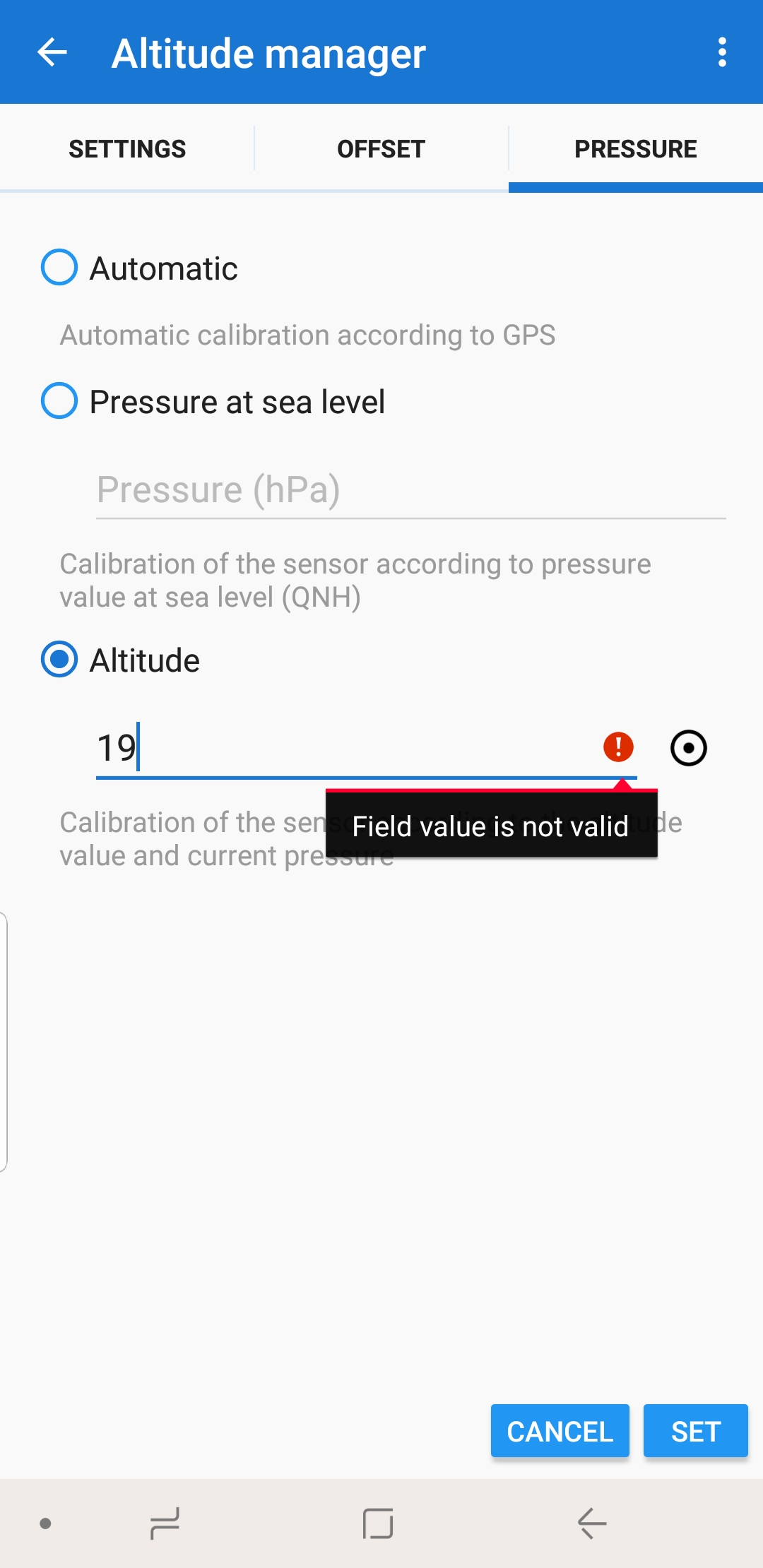Image resolution: width=763 pixels, height=1568 pixels.
Task: Tap the location target icon beside altitude
Action: pos(688,748)
